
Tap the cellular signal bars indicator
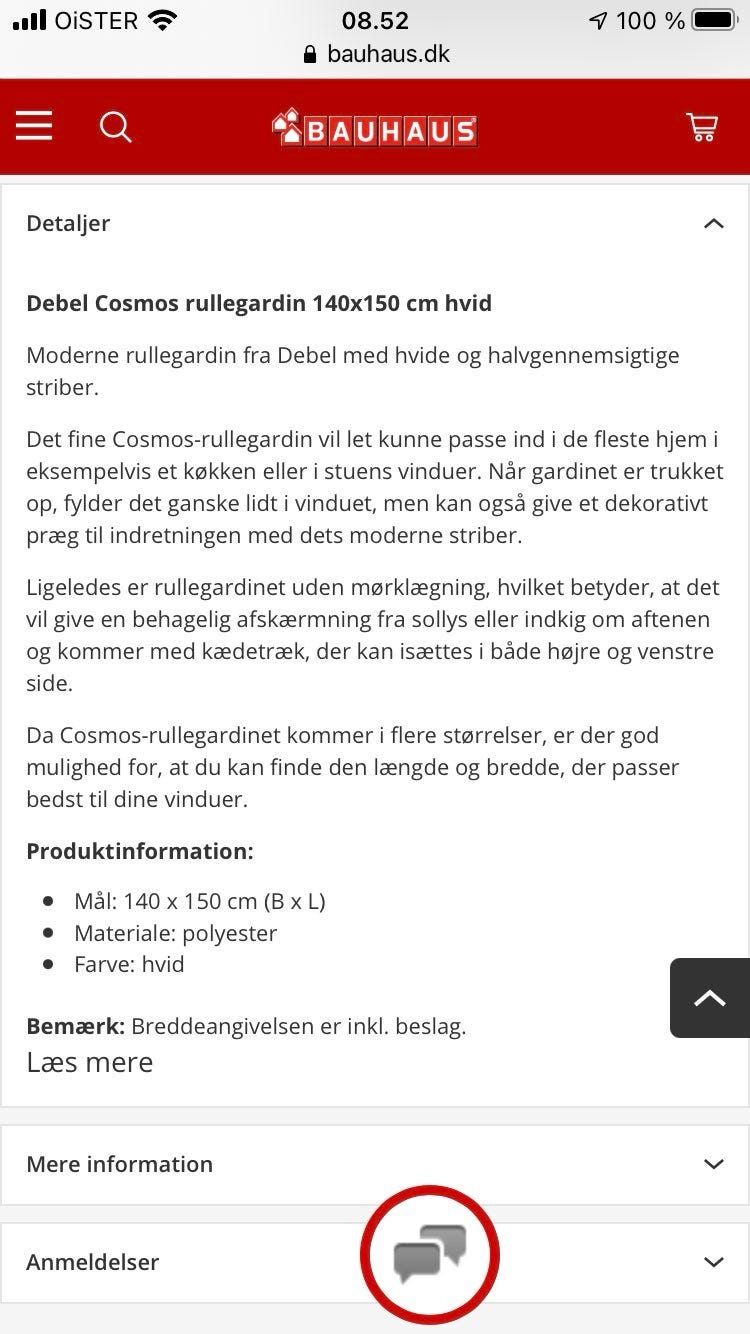pyautogui.click(x=30, y=18)
